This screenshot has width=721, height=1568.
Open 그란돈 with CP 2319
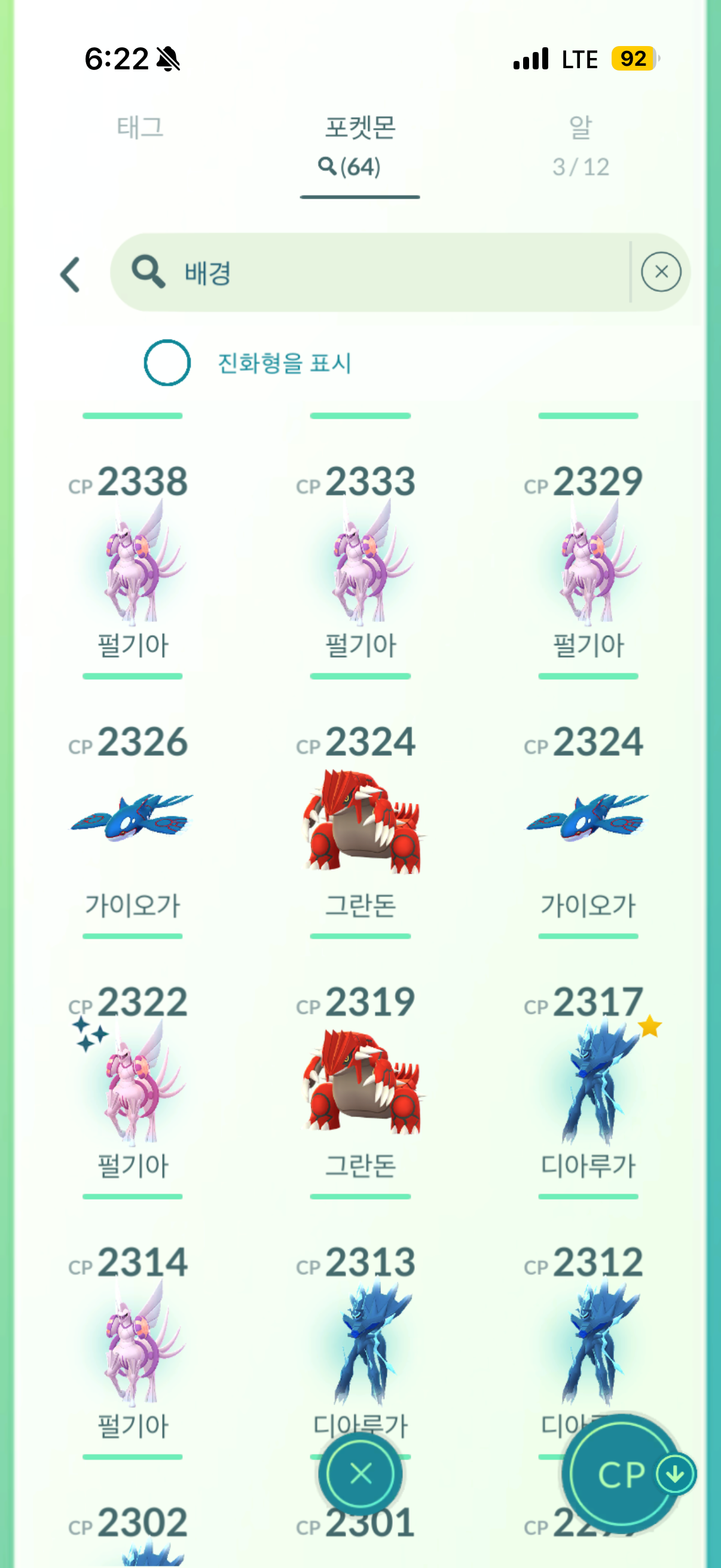tap(360, 1081)
